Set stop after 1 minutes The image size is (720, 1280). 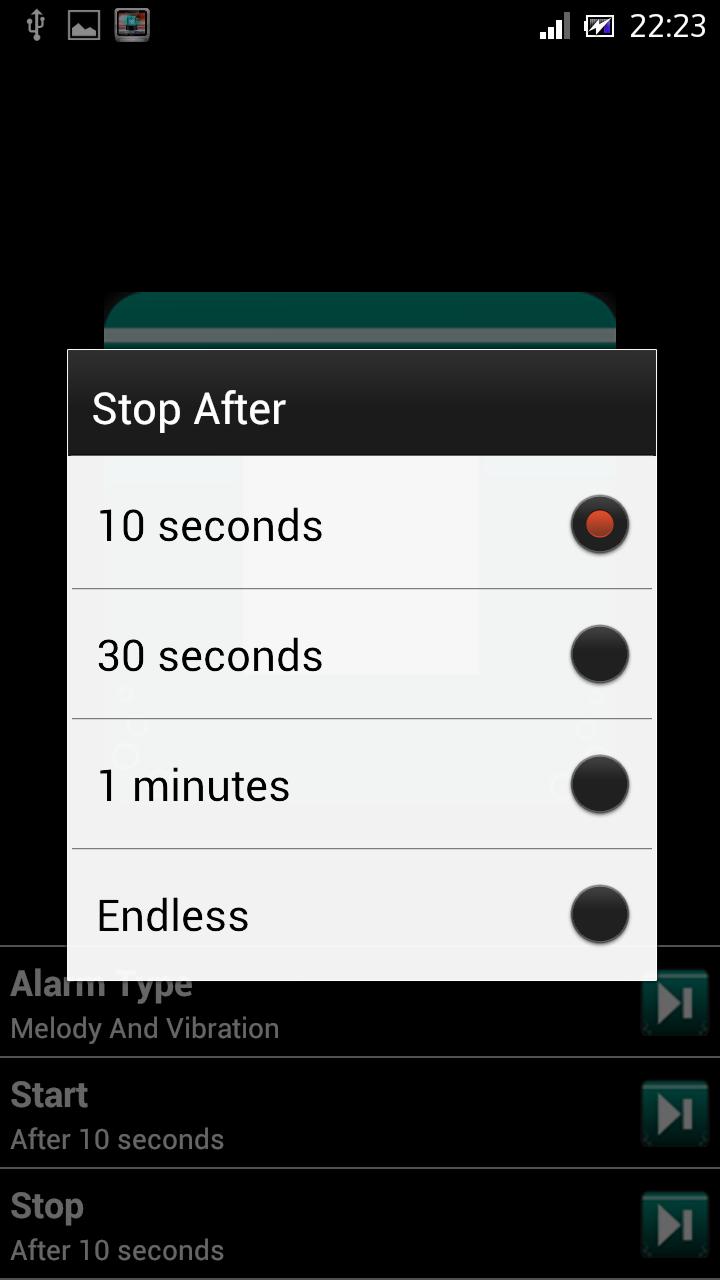coord(360,784)
